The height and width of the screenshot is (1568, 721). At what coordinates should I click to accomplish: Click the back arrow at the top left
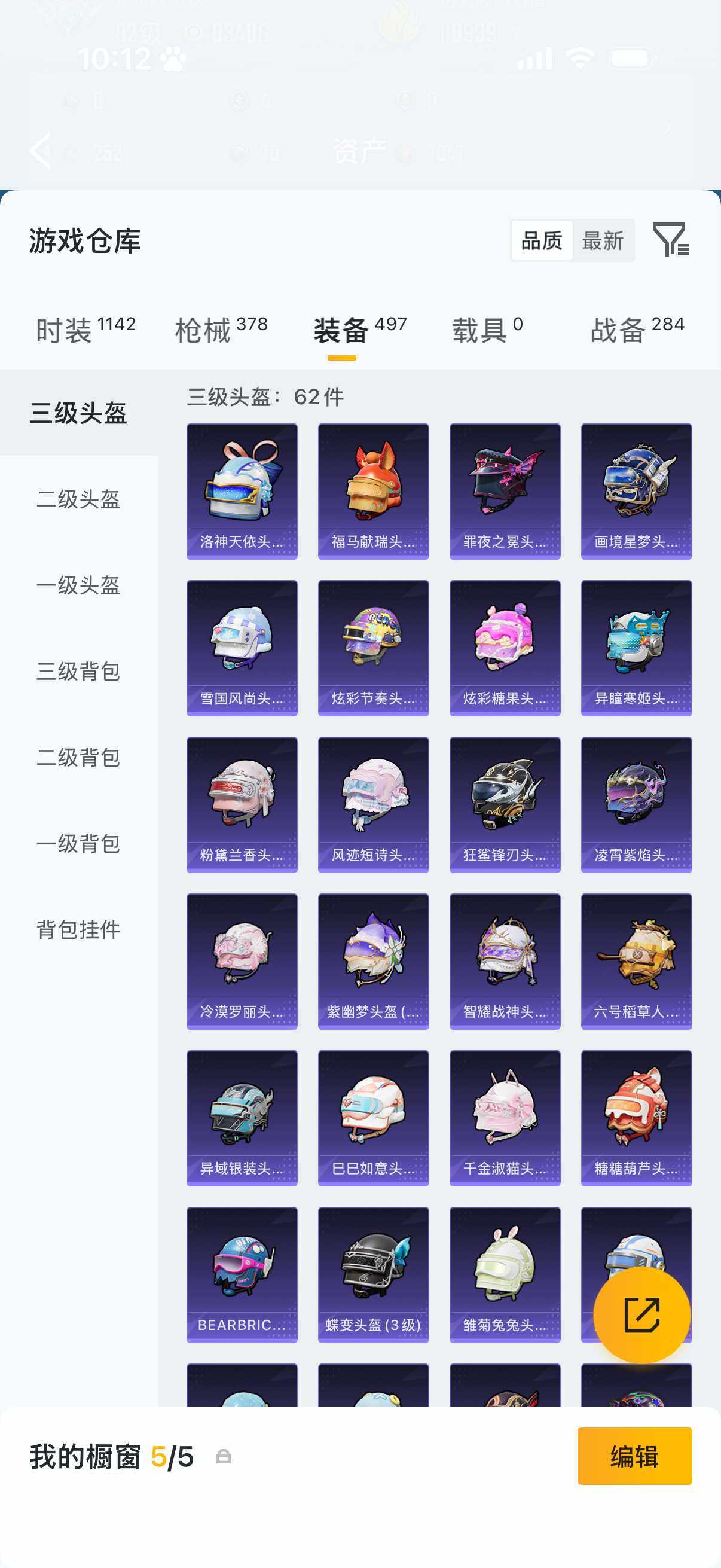(x=41, y=150)
